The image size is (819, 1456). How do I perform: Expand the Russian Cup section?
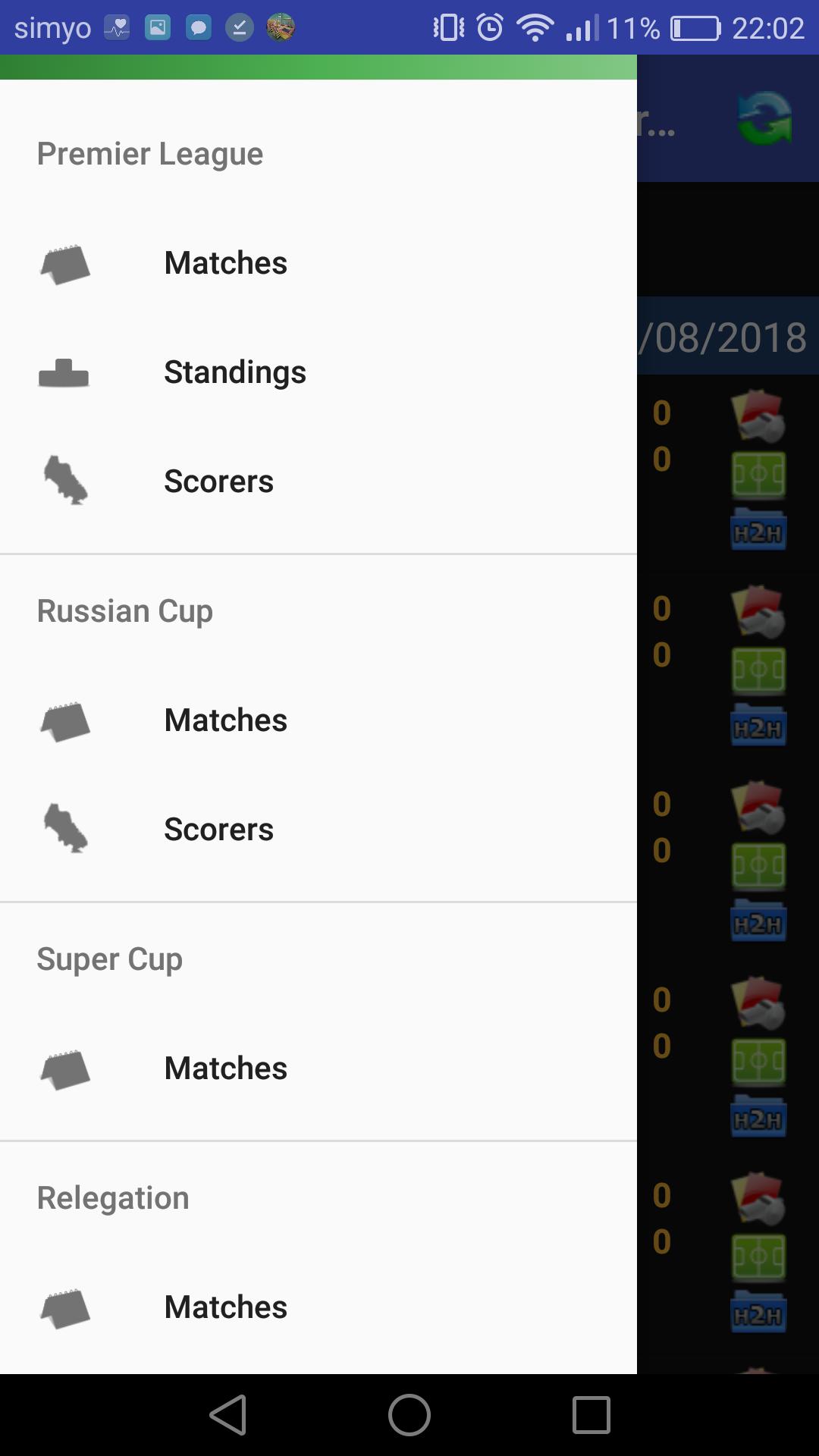pyautogui.click(x=125, y=610)
